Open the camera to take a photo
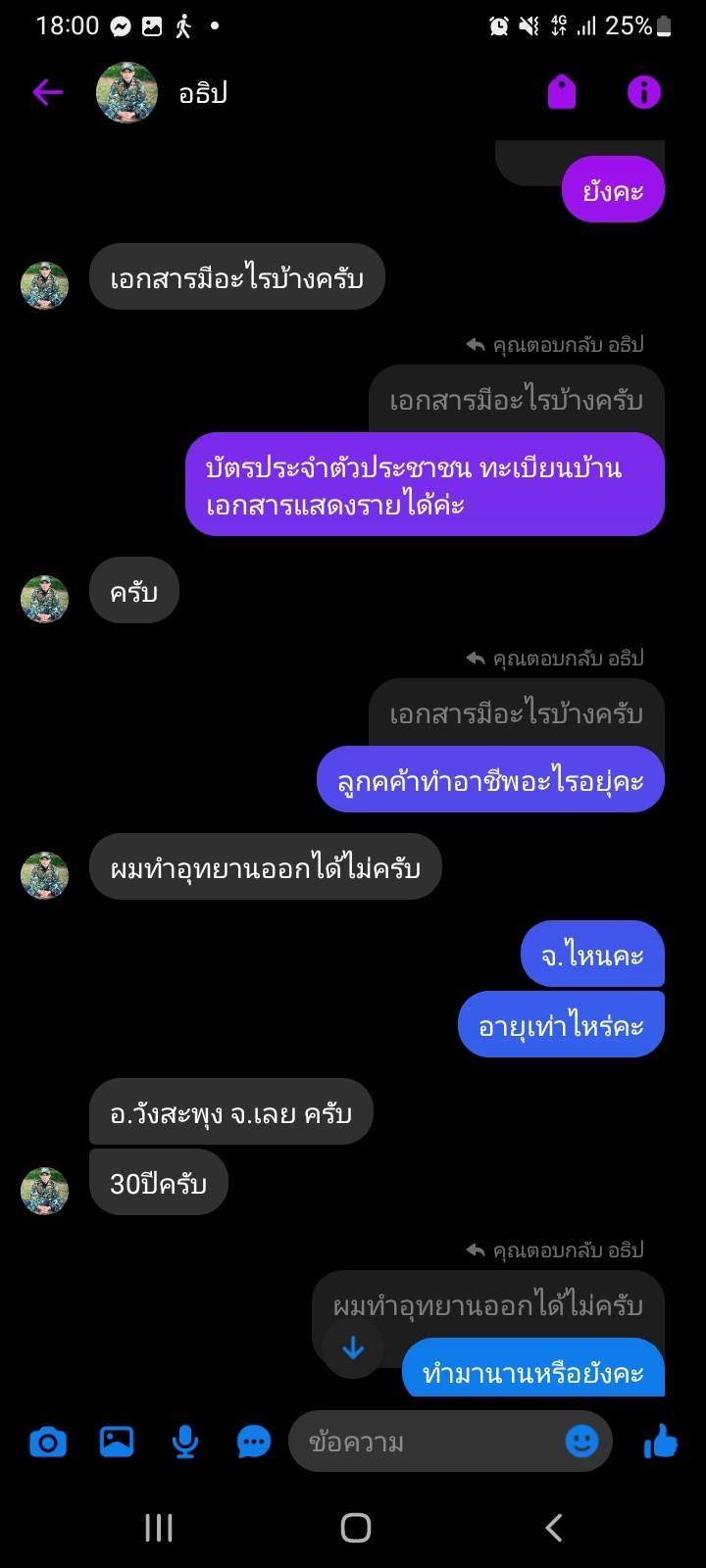Screen dimensions: 706x1568 coord(48,1442)
